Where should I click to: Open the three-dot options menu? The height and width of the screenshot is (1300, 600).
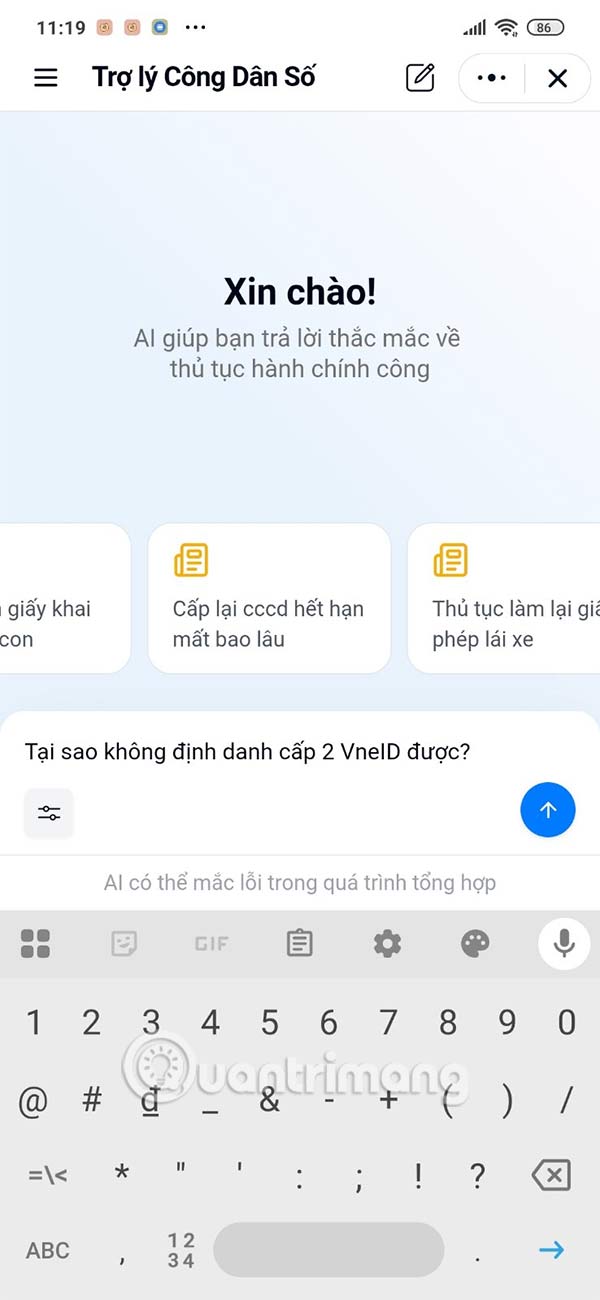492,78
